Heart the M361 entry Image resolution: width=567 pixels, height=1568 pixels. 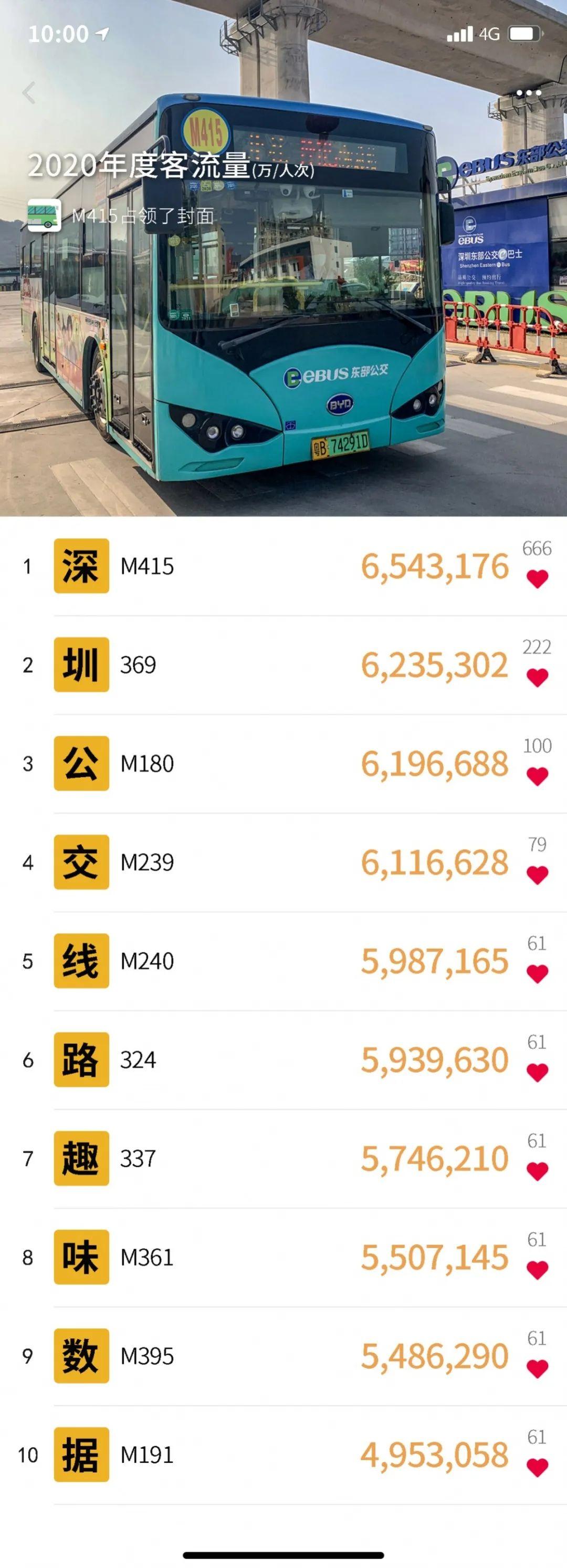pos(537,1270)
